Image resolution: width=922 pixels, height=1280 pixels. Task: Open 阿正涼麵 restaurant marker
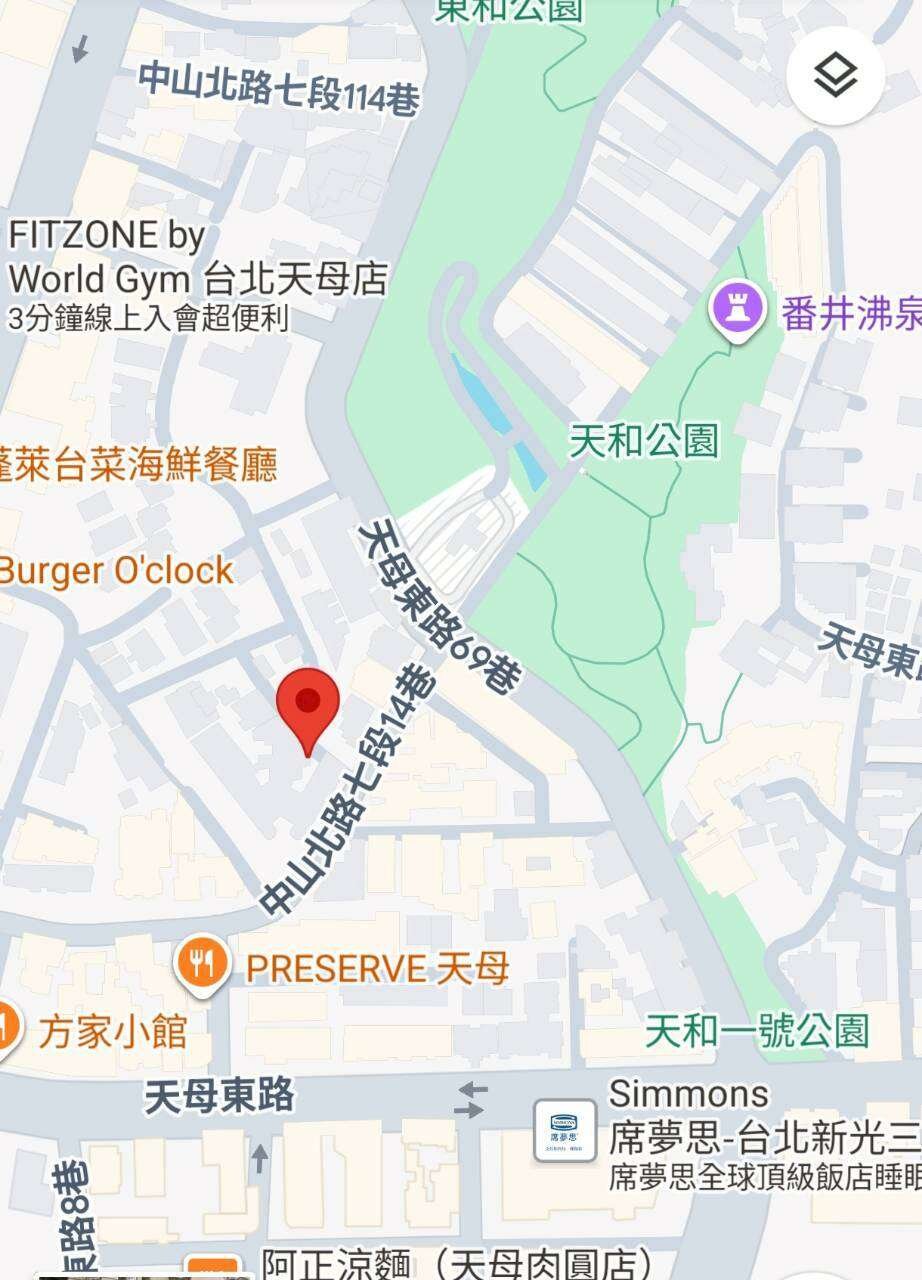[x=213, y=1268]
